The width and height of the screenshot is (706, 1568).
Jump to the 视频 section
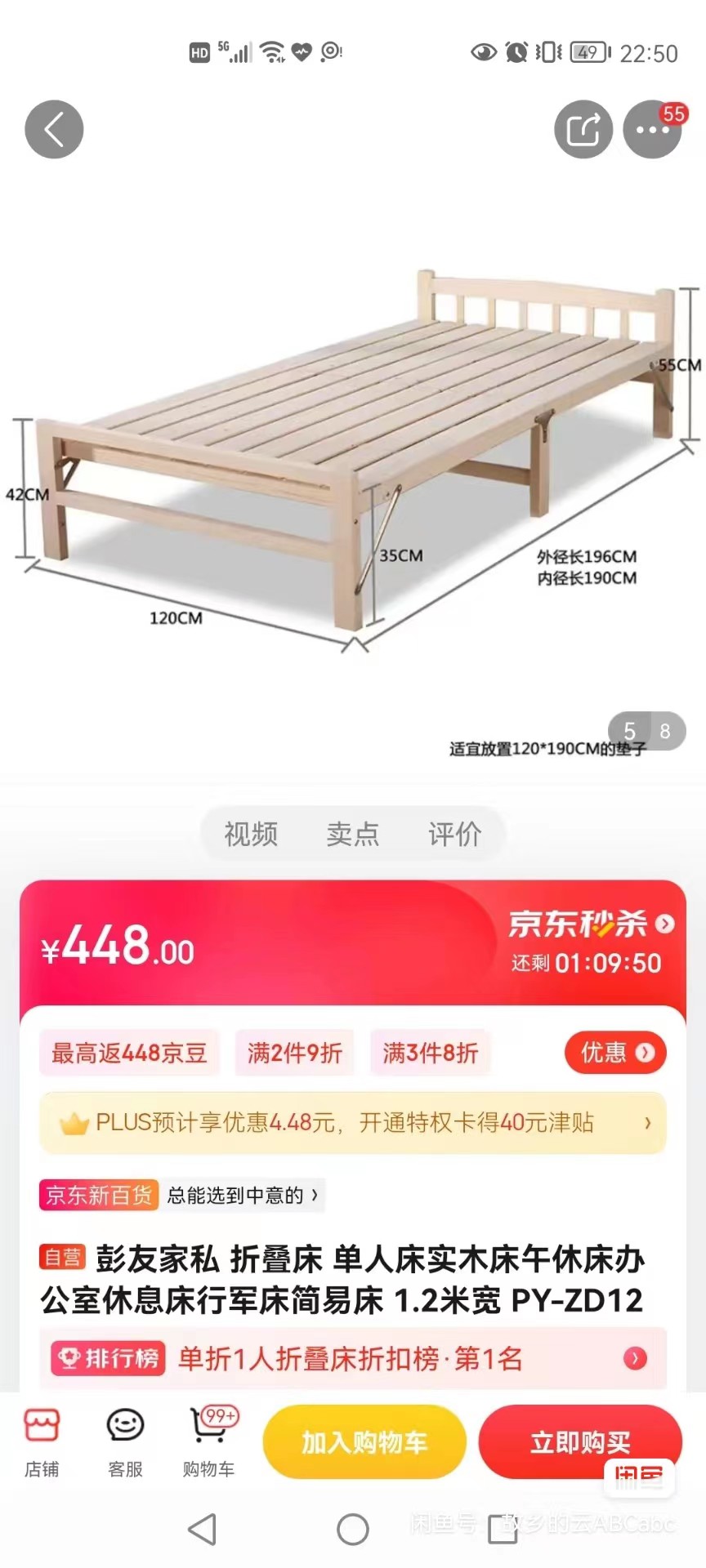click(x=251, y=834)
